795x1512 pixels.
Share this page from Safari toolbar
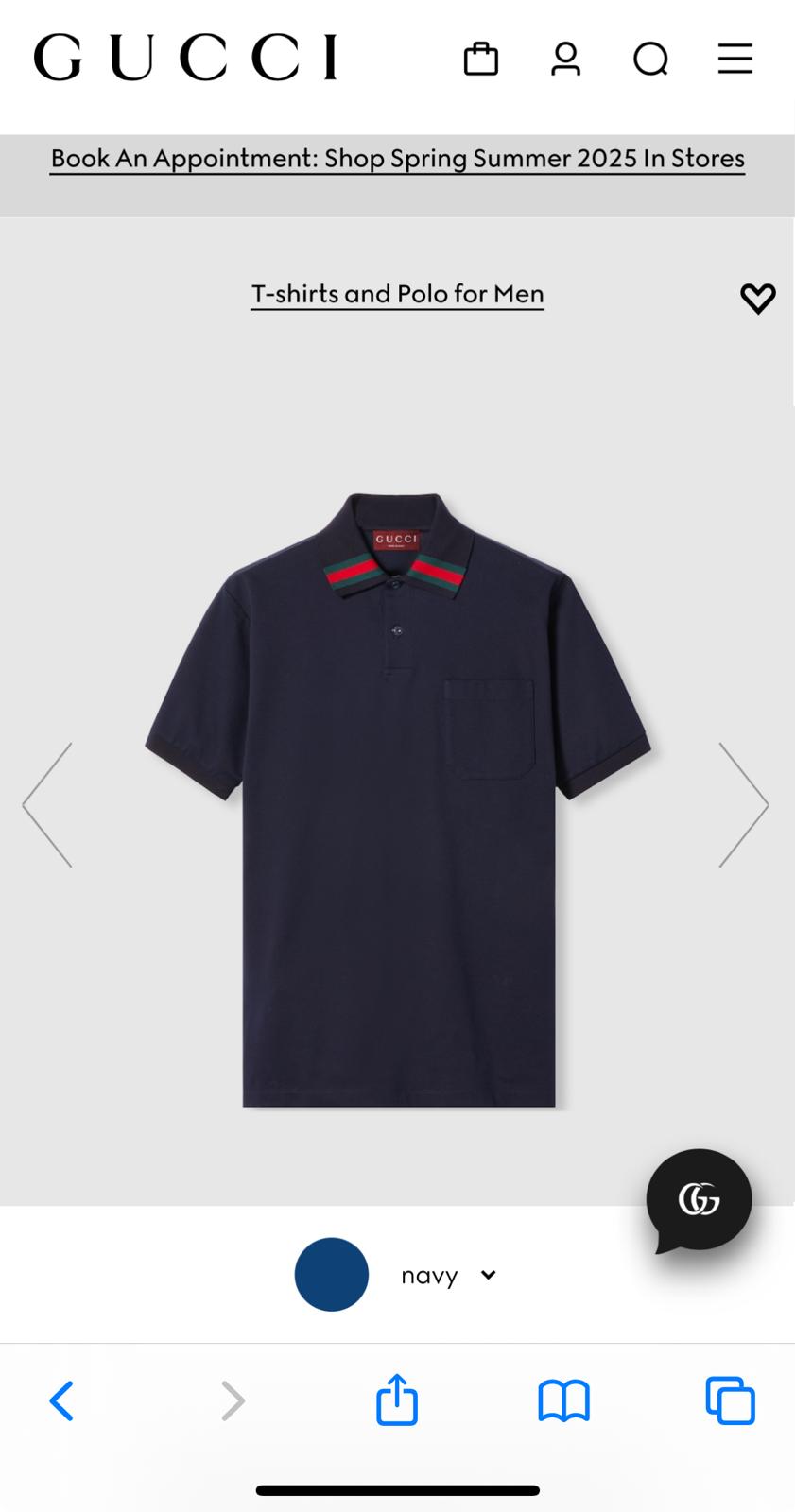coord(397,1400)
